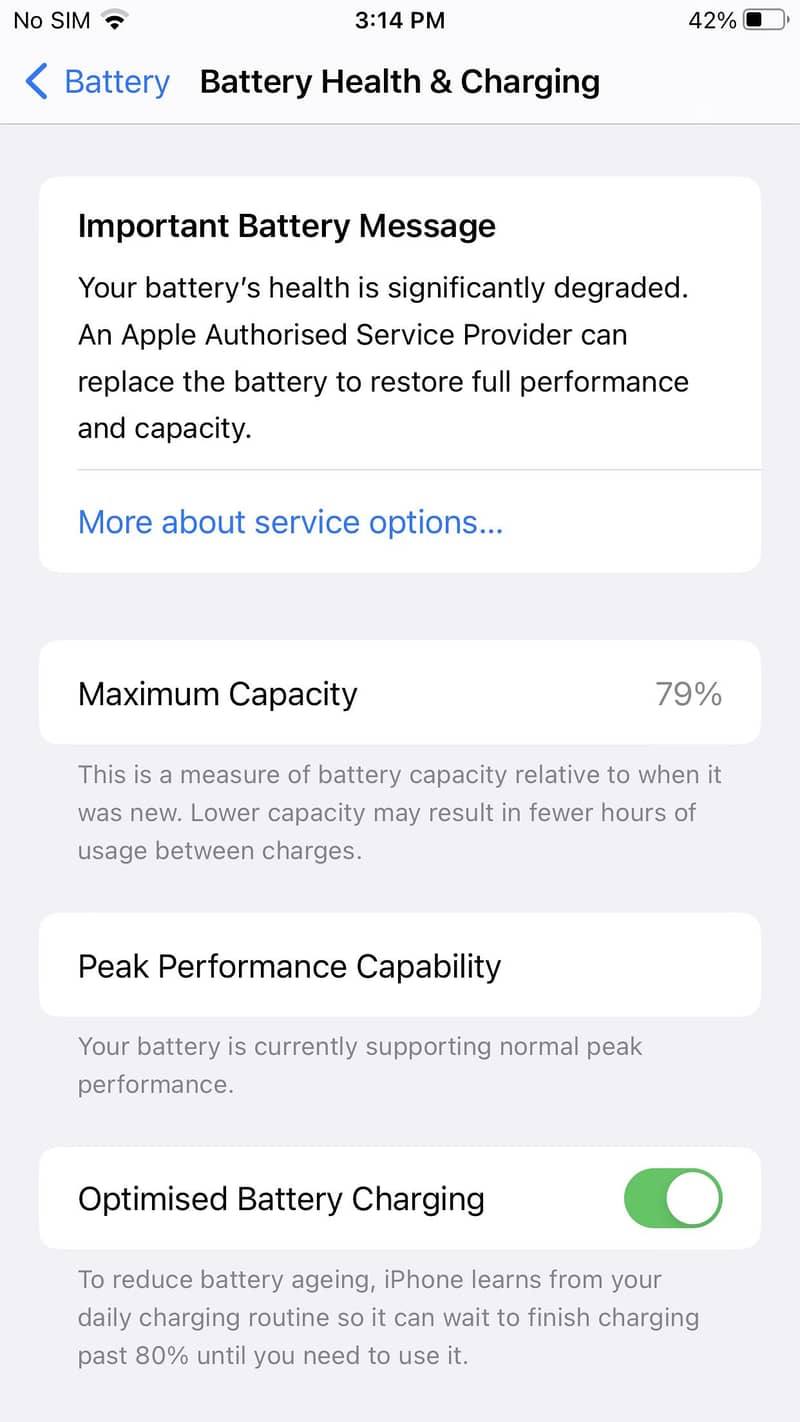
Task: Tap the Maximum Capacity card
Action: (400, 693)
